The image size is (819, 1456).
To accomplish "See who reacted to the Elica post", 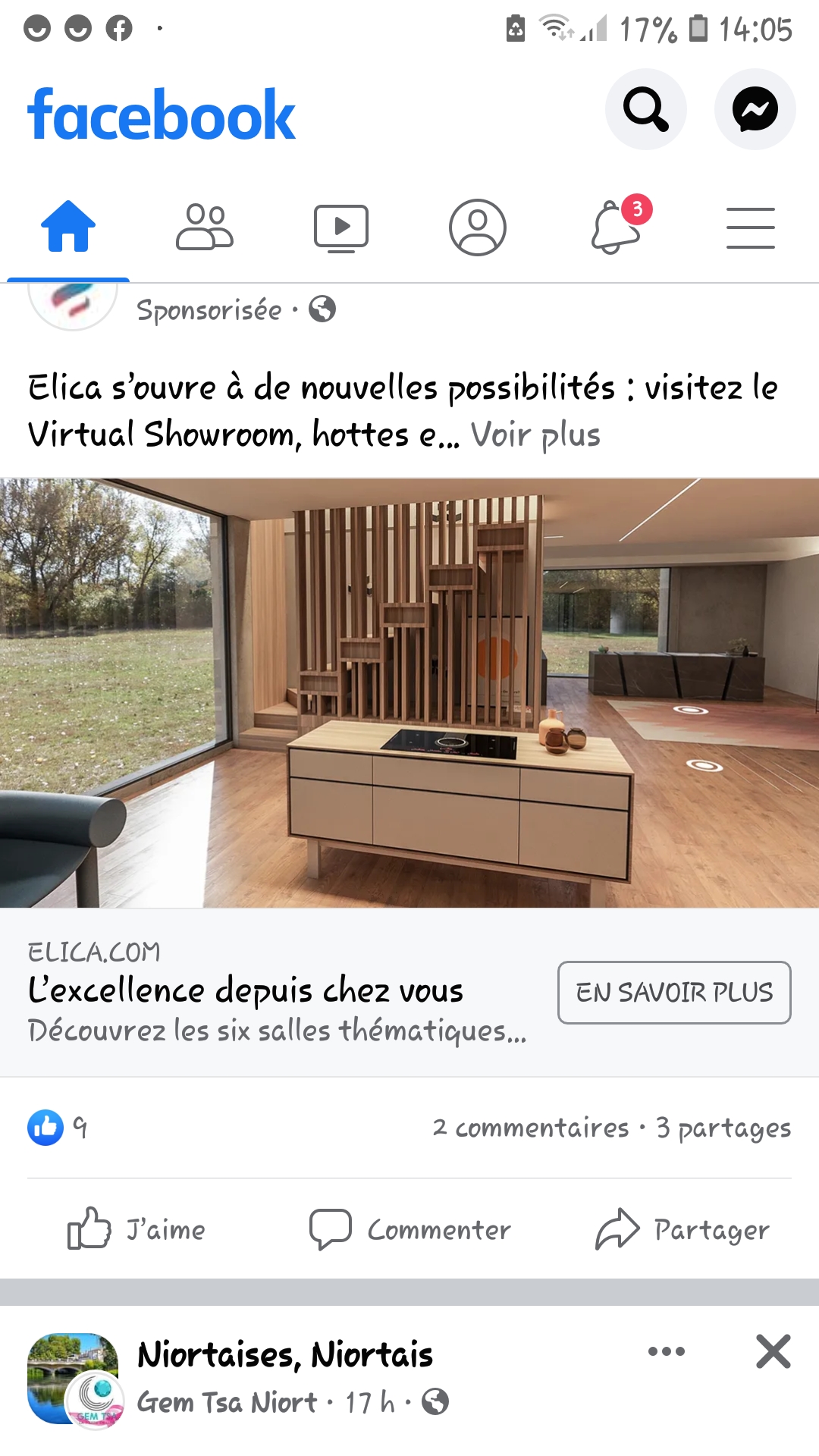I will point(58,1128).
